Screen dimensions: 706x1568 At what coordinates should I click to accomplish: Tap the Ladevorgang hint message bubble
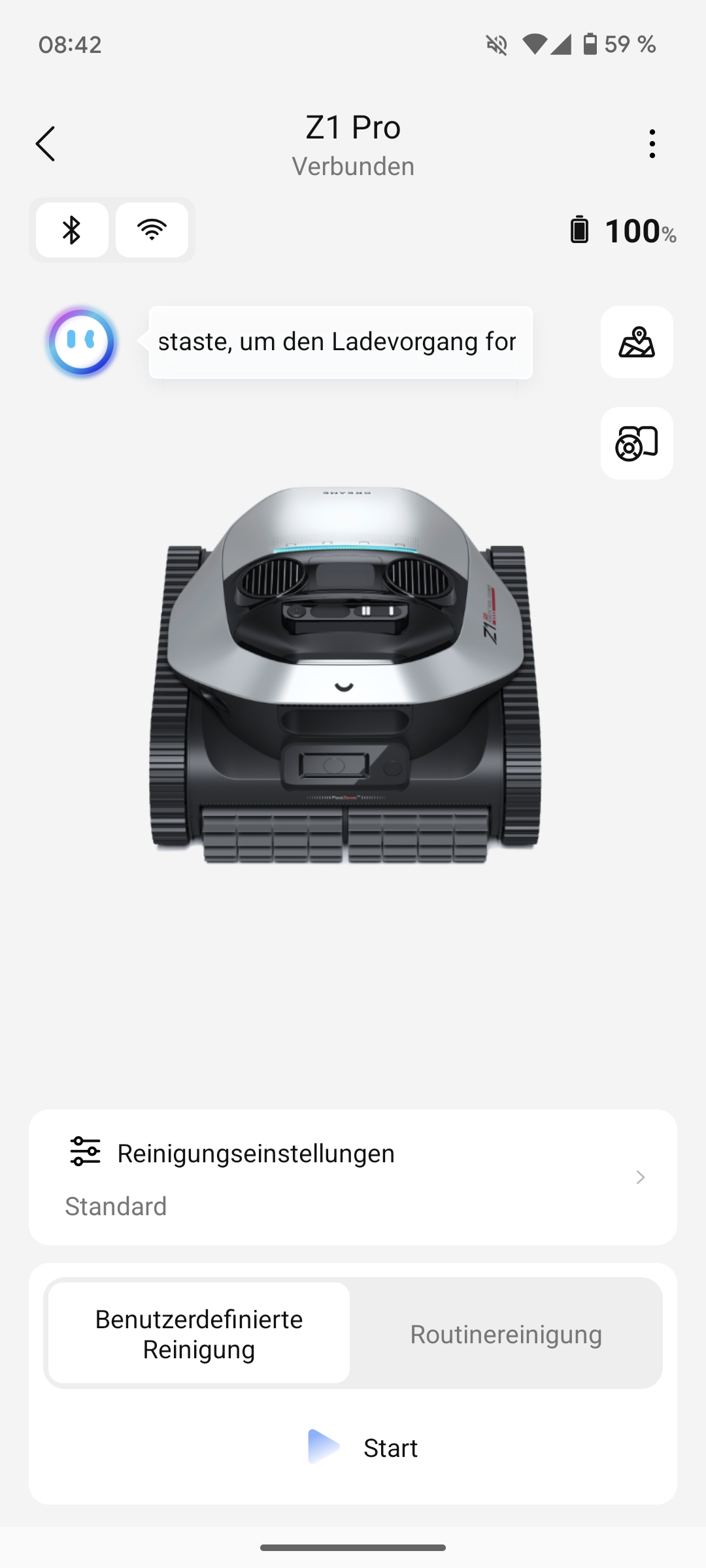click(x=341, y=342)
